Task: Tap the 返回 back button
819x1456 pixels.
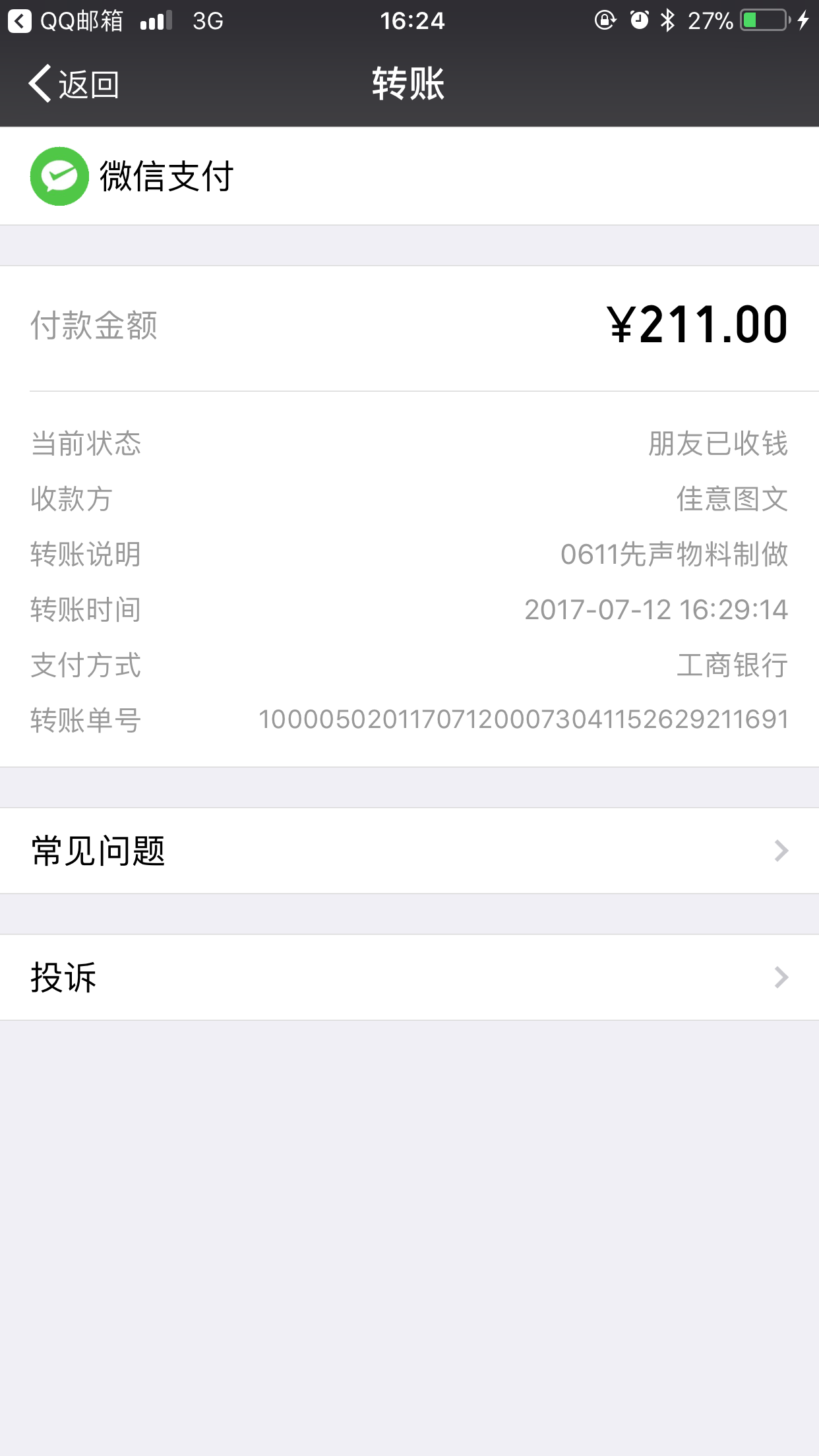Action: coord(74,84)
